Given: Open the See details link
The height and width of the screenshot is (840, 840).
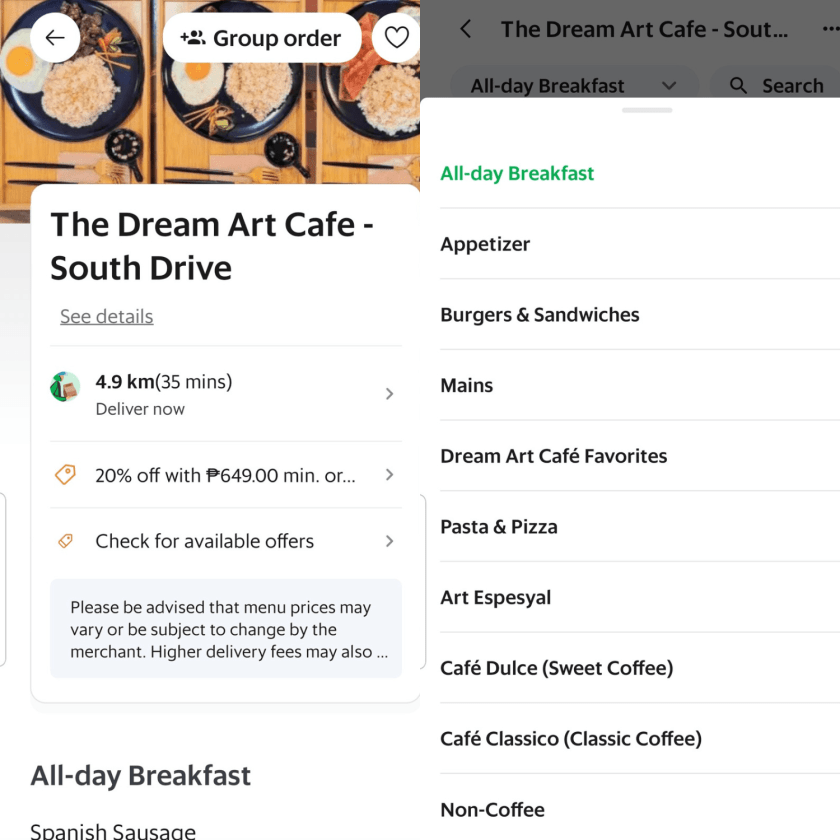Looking at the screenshot, I should 106,316.
